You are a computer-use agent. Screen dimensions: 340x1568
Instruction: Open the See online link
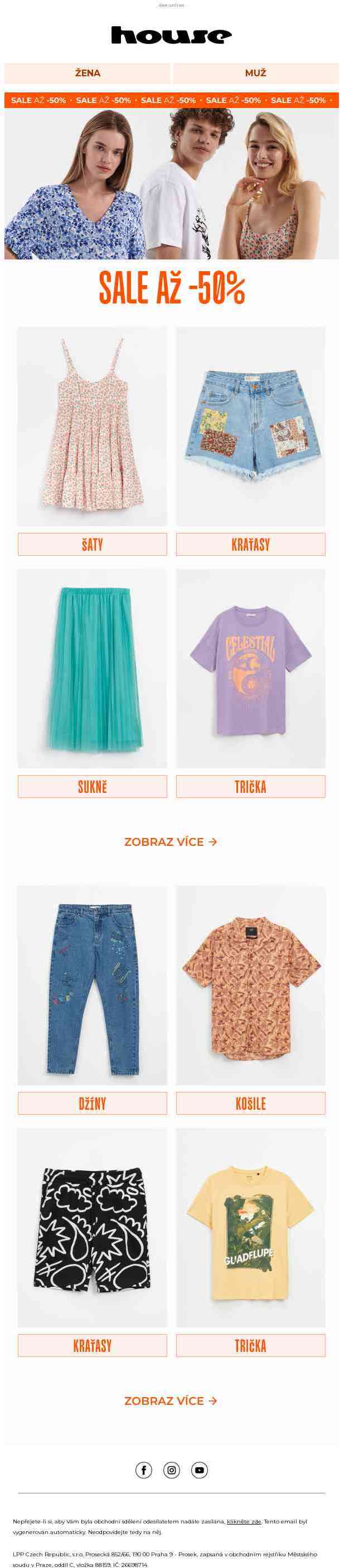coord(171,5)
